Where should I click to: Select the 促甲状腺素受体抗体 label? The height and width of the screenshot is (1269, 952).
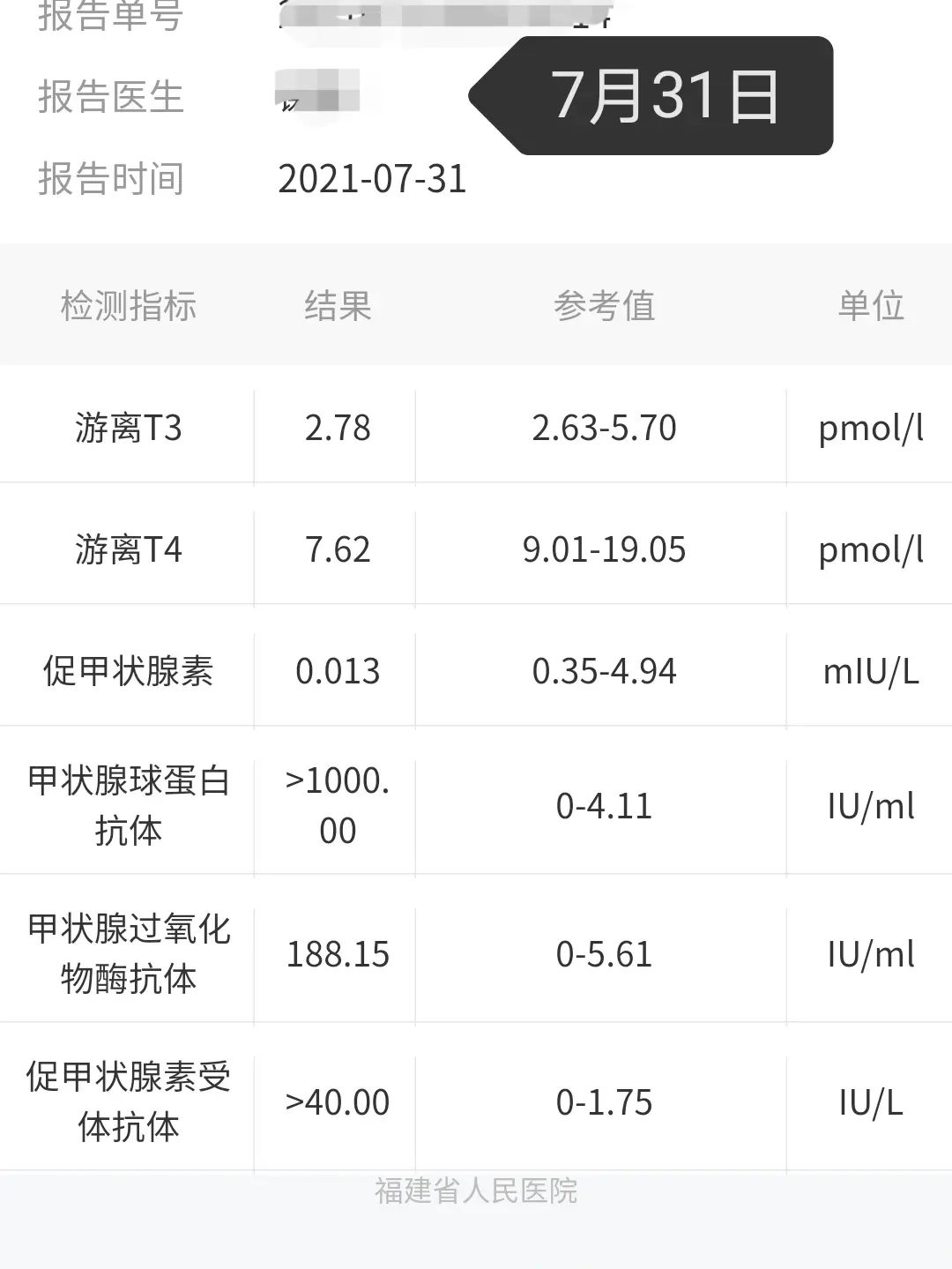click(x=126, y=1102)
